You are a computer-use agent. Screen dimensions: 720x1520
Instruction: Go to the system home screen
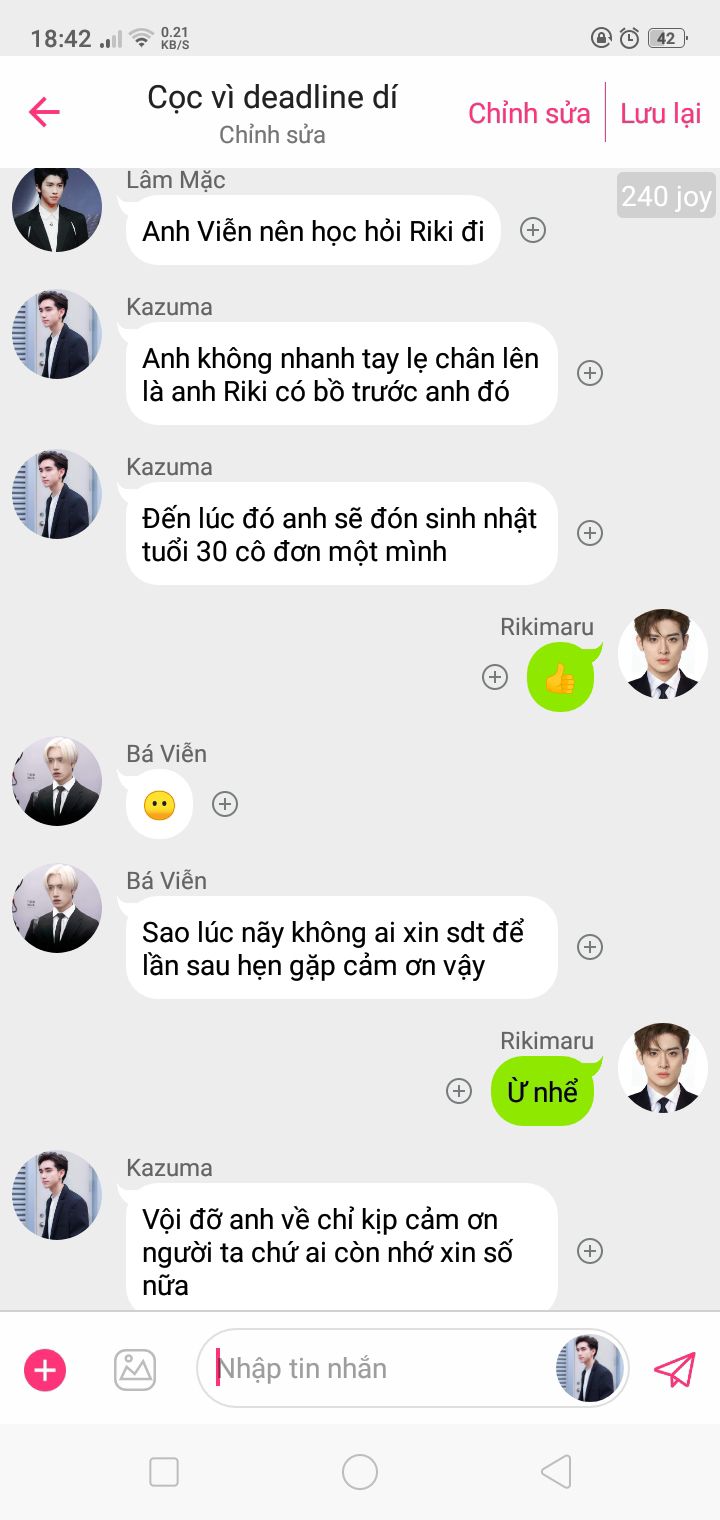coord(360,1471)
